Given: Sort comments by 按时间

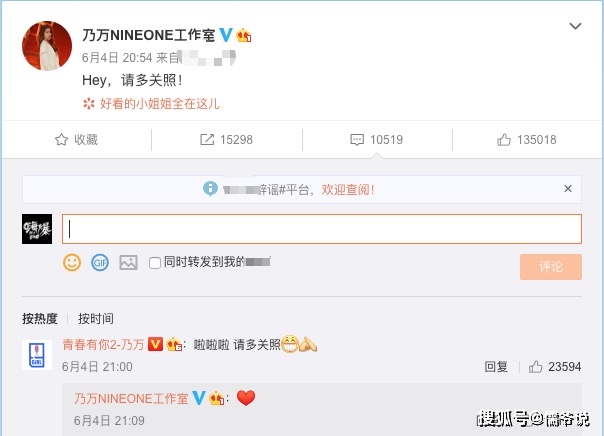Looking at the screenshot, I should (96, 318).
